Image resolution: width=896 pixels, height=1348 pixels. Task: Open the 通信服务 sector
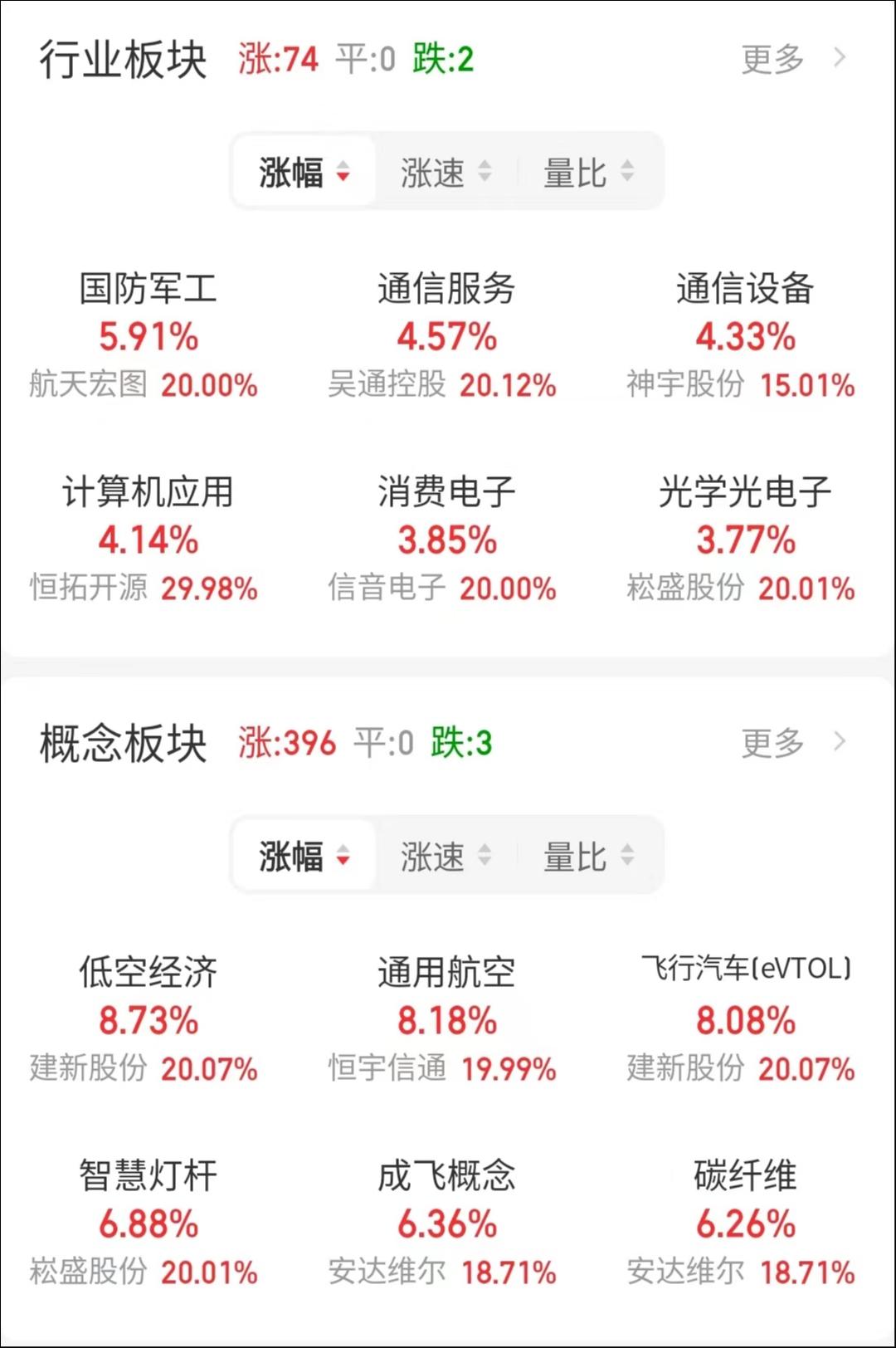pyautogui.click(x=446, y=335)
